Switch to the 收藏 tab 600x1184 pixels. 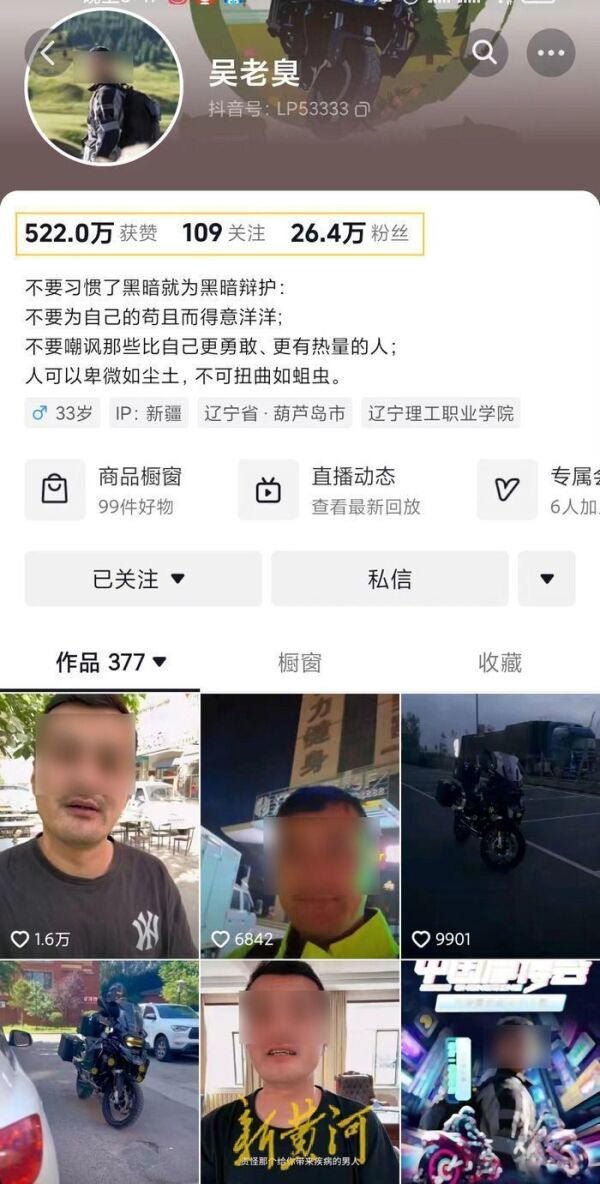[x=499, y=662]
